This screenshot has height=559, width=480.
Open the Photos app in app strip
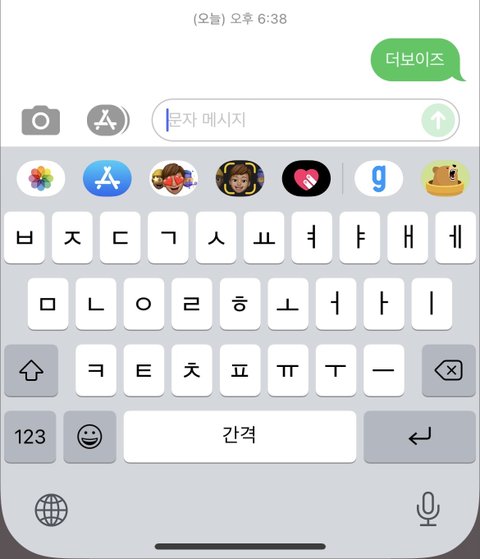[x=41, y=178]
